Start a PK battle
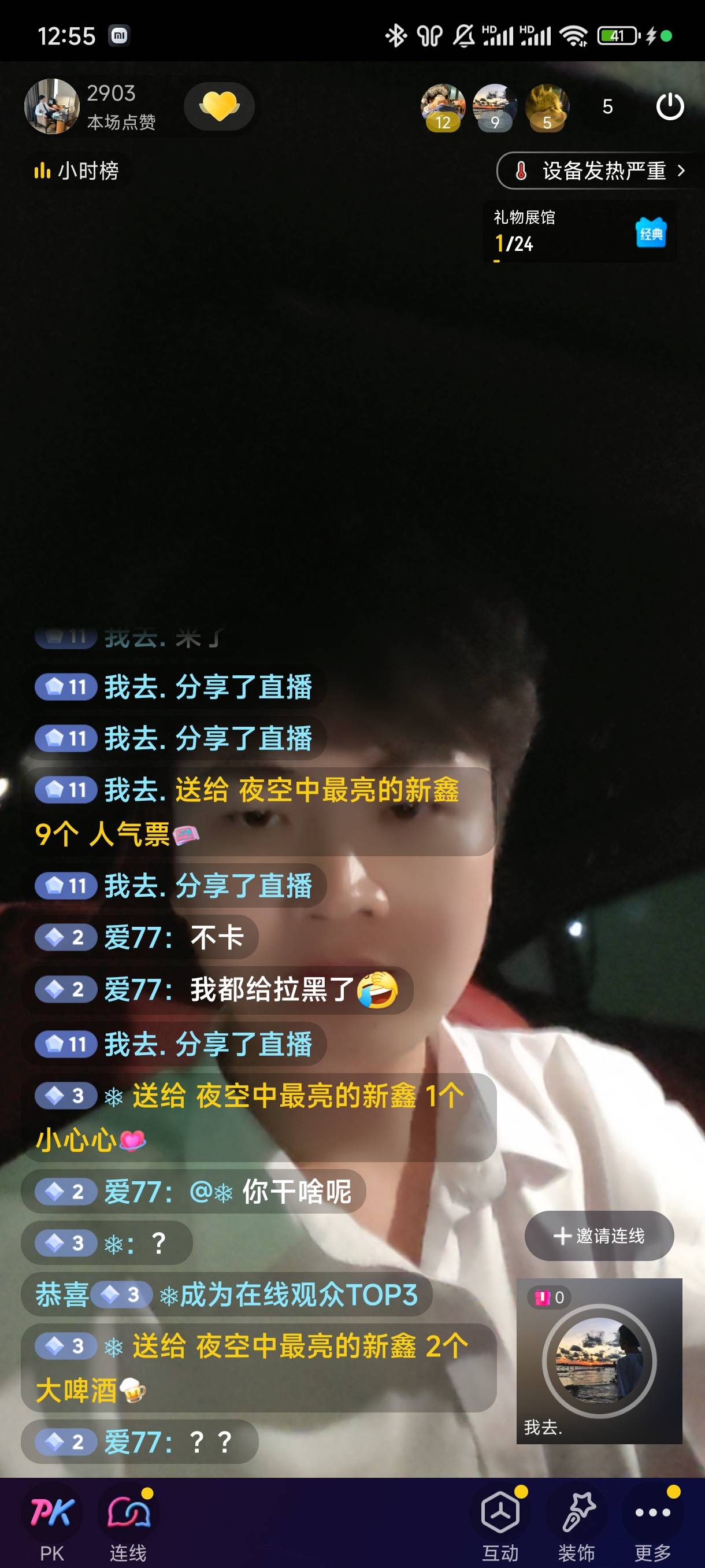 click(x=51, y=1522)
